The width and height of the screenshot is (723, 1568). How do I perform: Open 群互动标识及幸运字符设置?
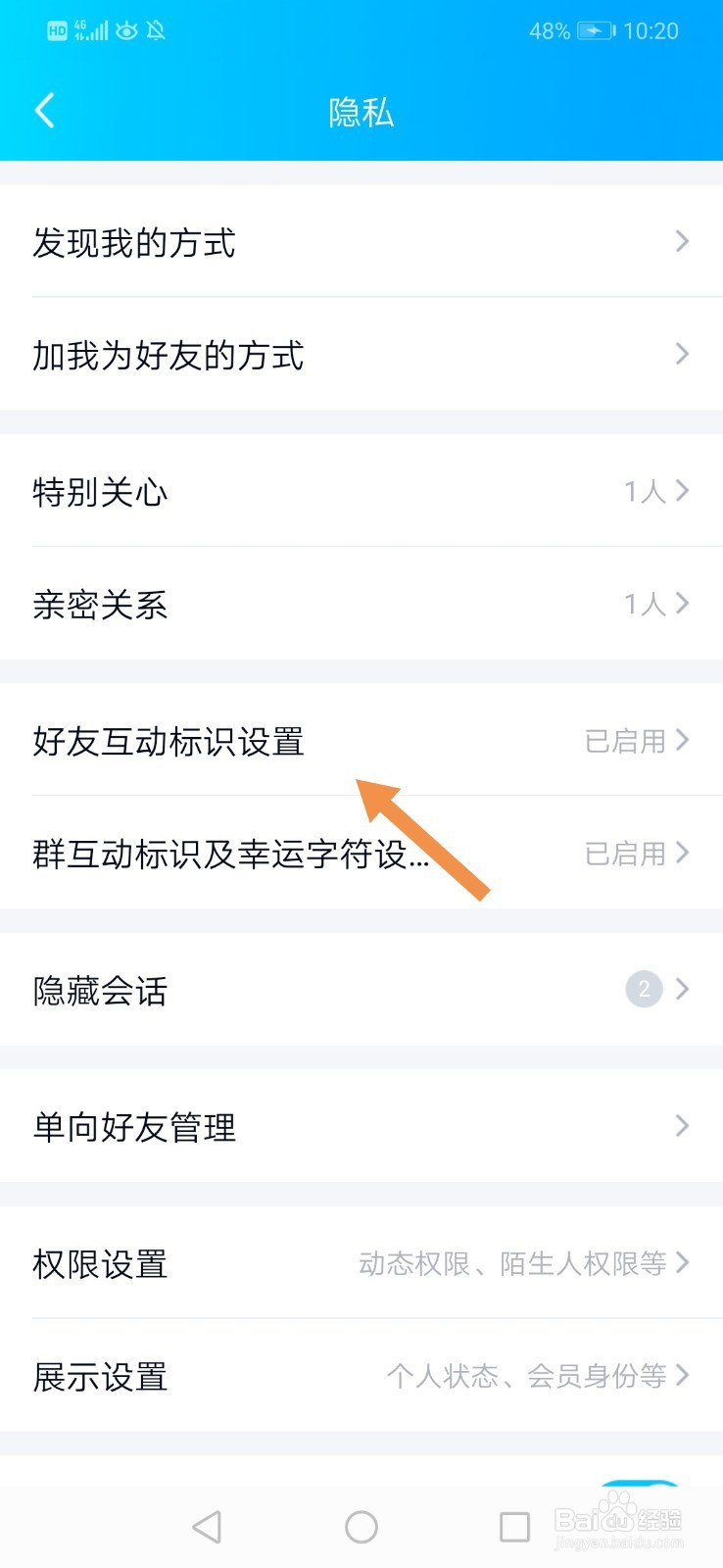pos(361,855)
